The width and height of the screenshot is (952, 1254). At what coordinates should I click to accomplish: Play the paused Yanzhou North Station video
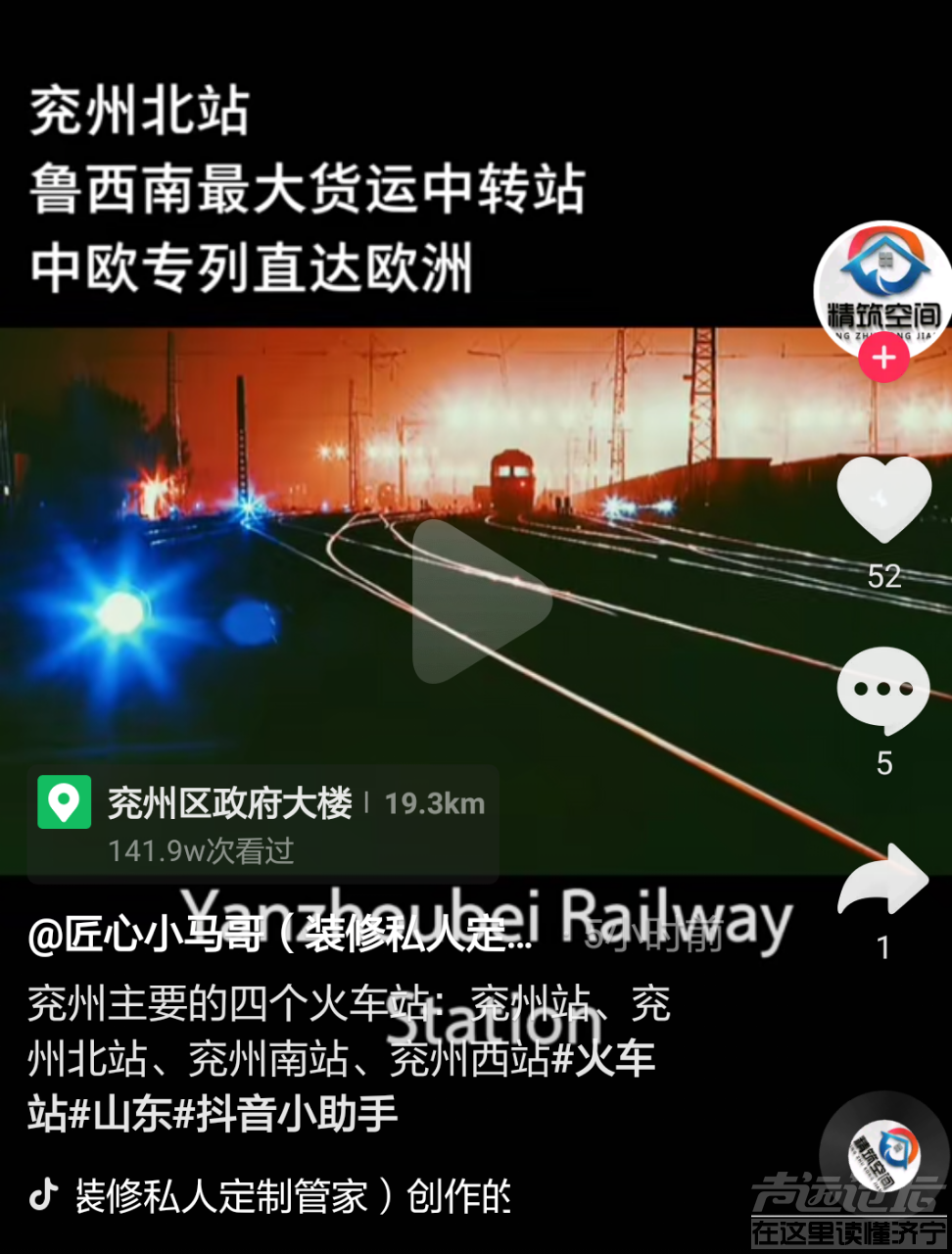click(480, 602)
